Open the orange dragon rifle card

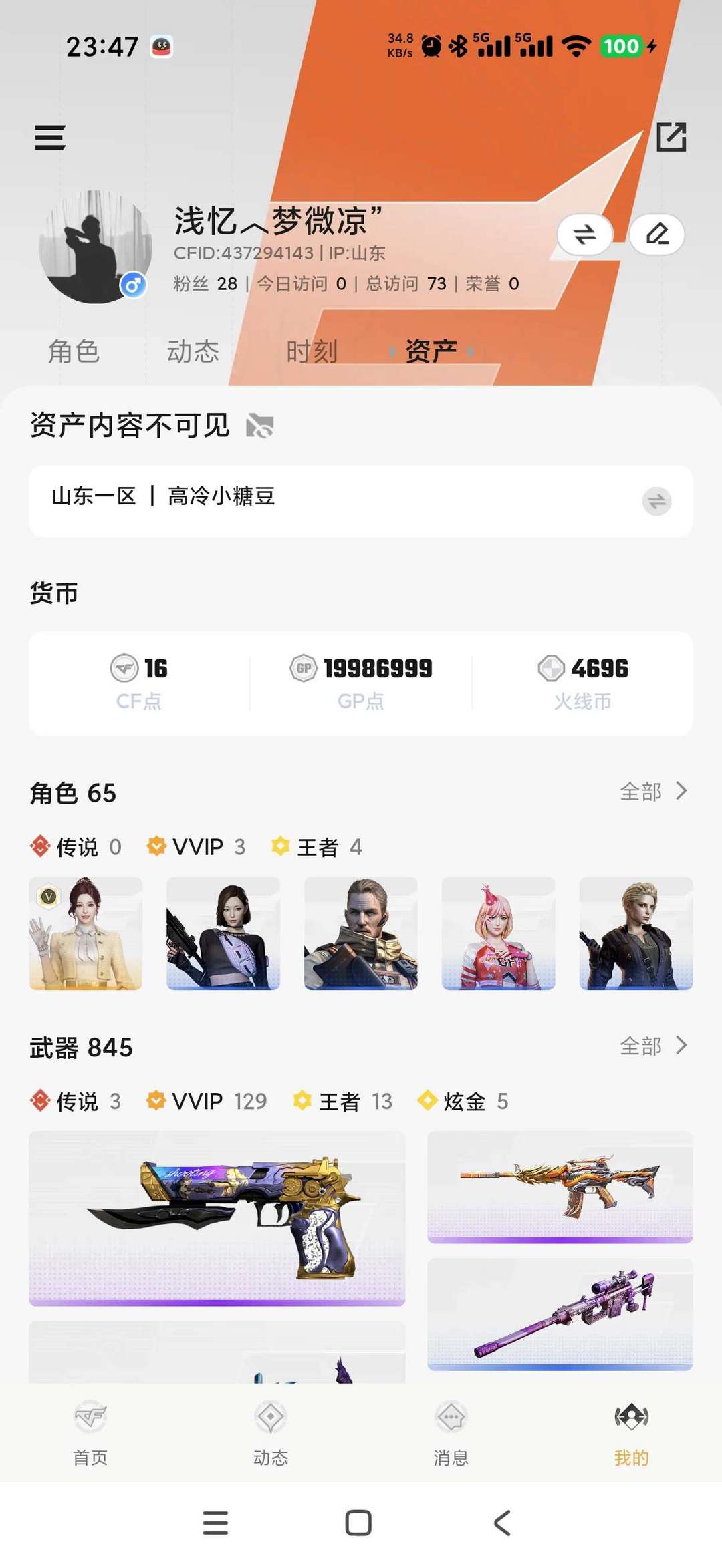tap(560, 1187)
